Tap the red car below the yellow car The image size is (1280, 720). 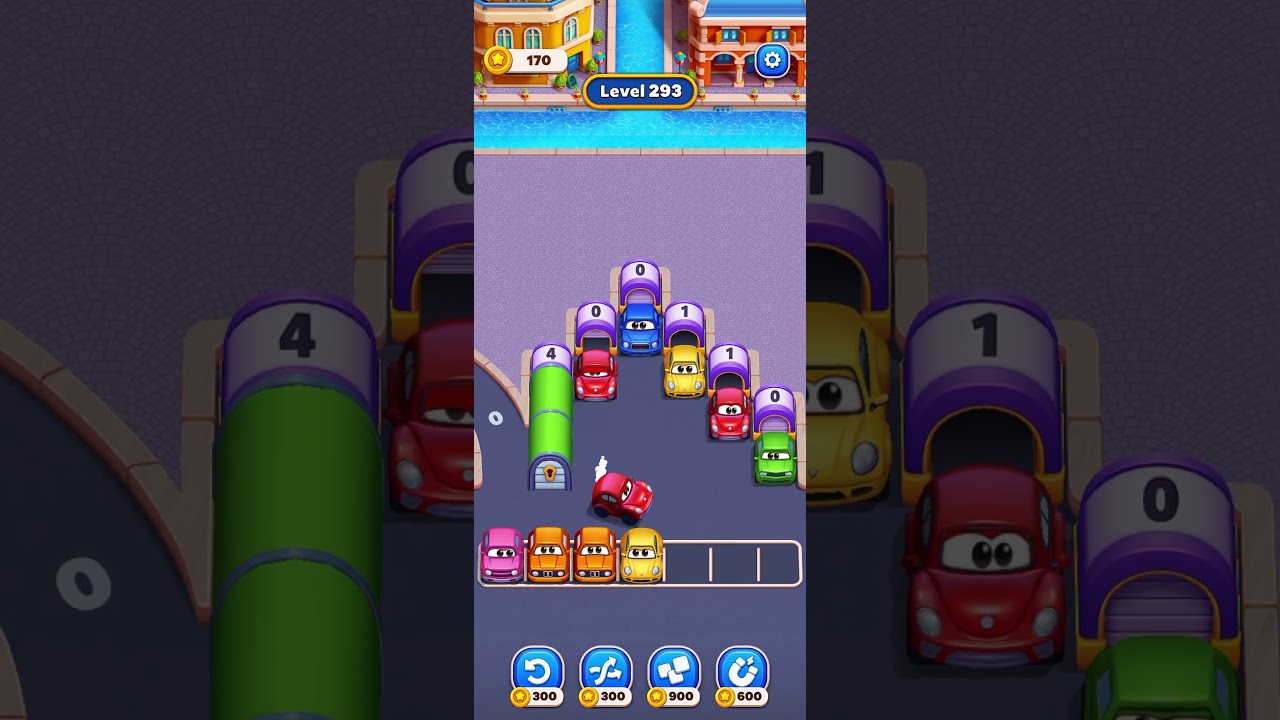tap(730, 413)
